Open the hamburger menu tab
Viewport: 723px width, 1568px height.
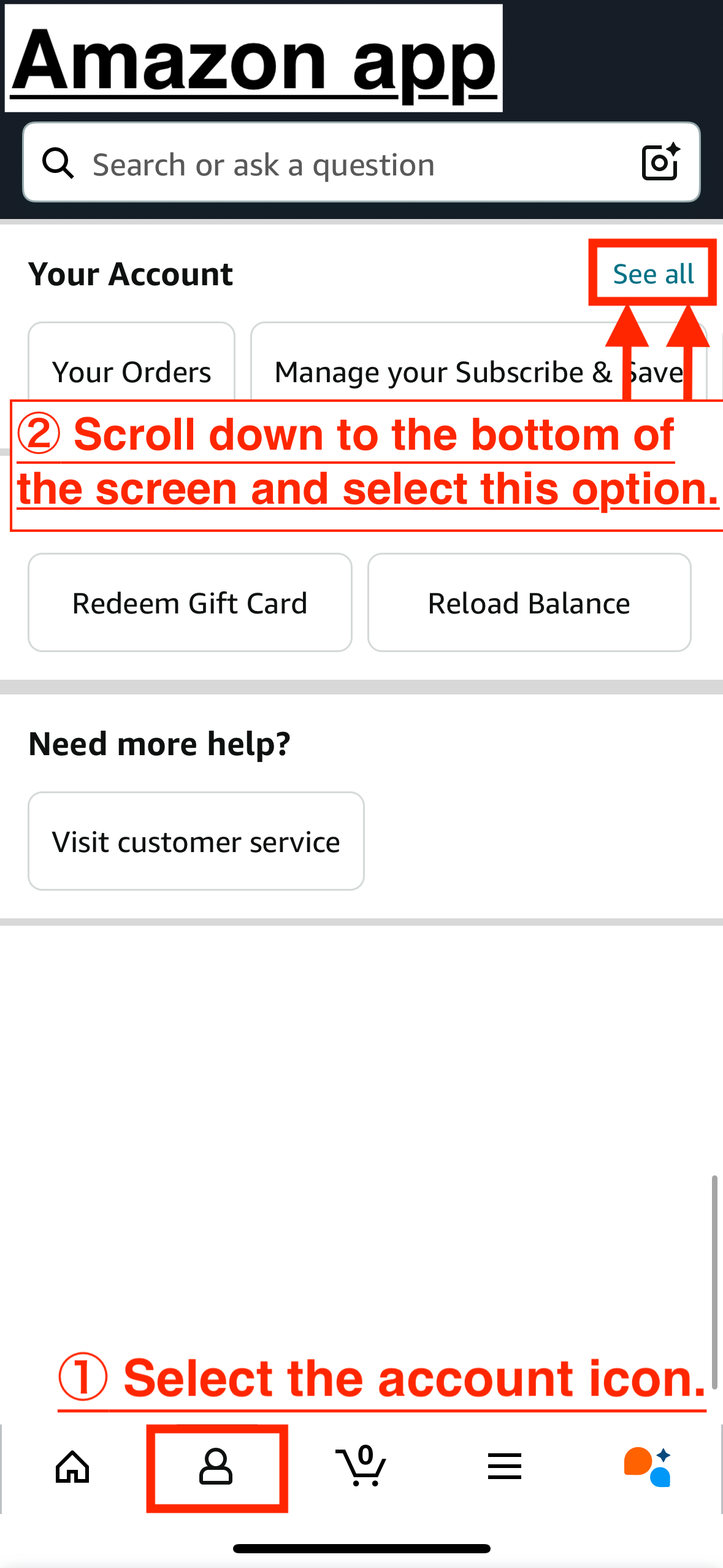505,1467
